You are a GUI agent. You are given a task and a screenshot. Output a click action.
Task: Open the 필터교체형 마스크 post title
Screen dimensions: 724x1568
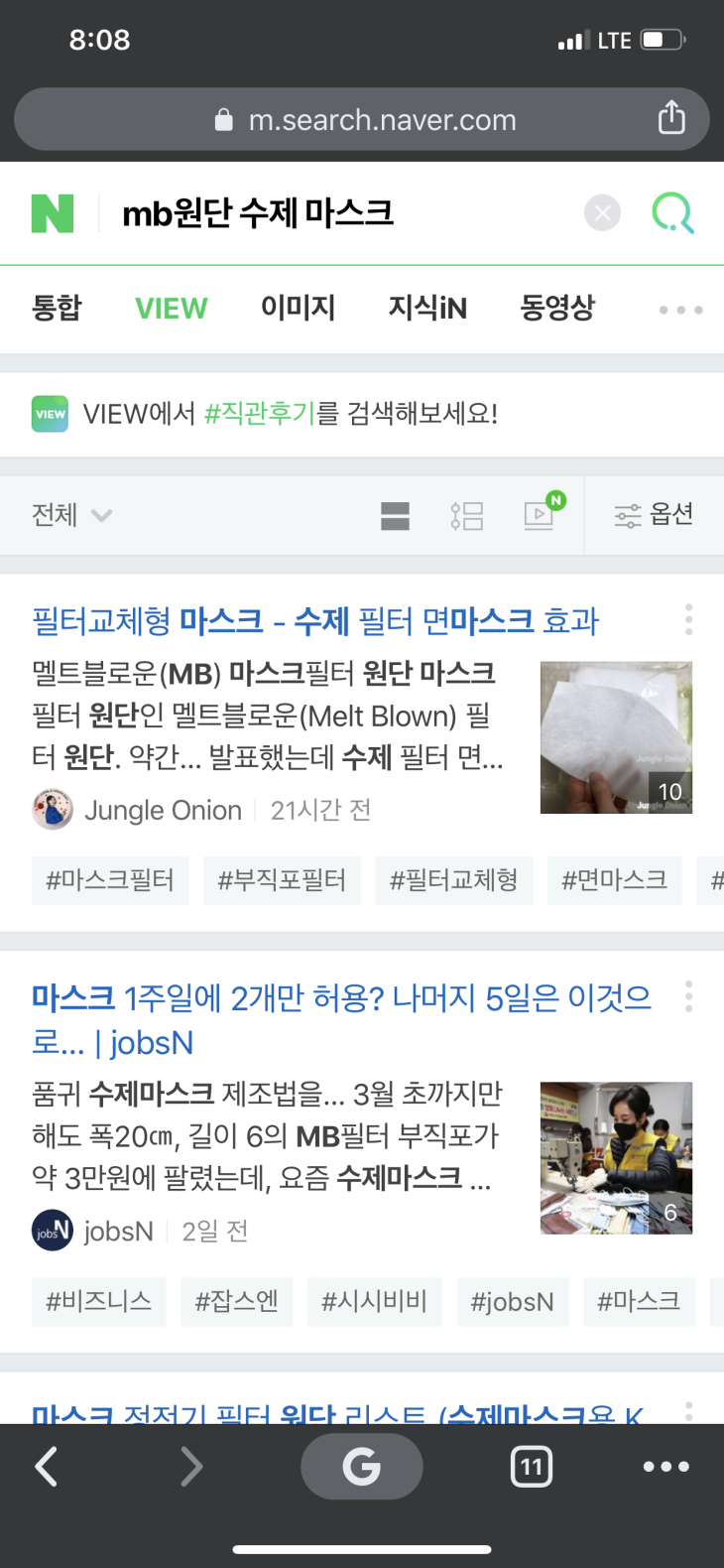point(315,621)
